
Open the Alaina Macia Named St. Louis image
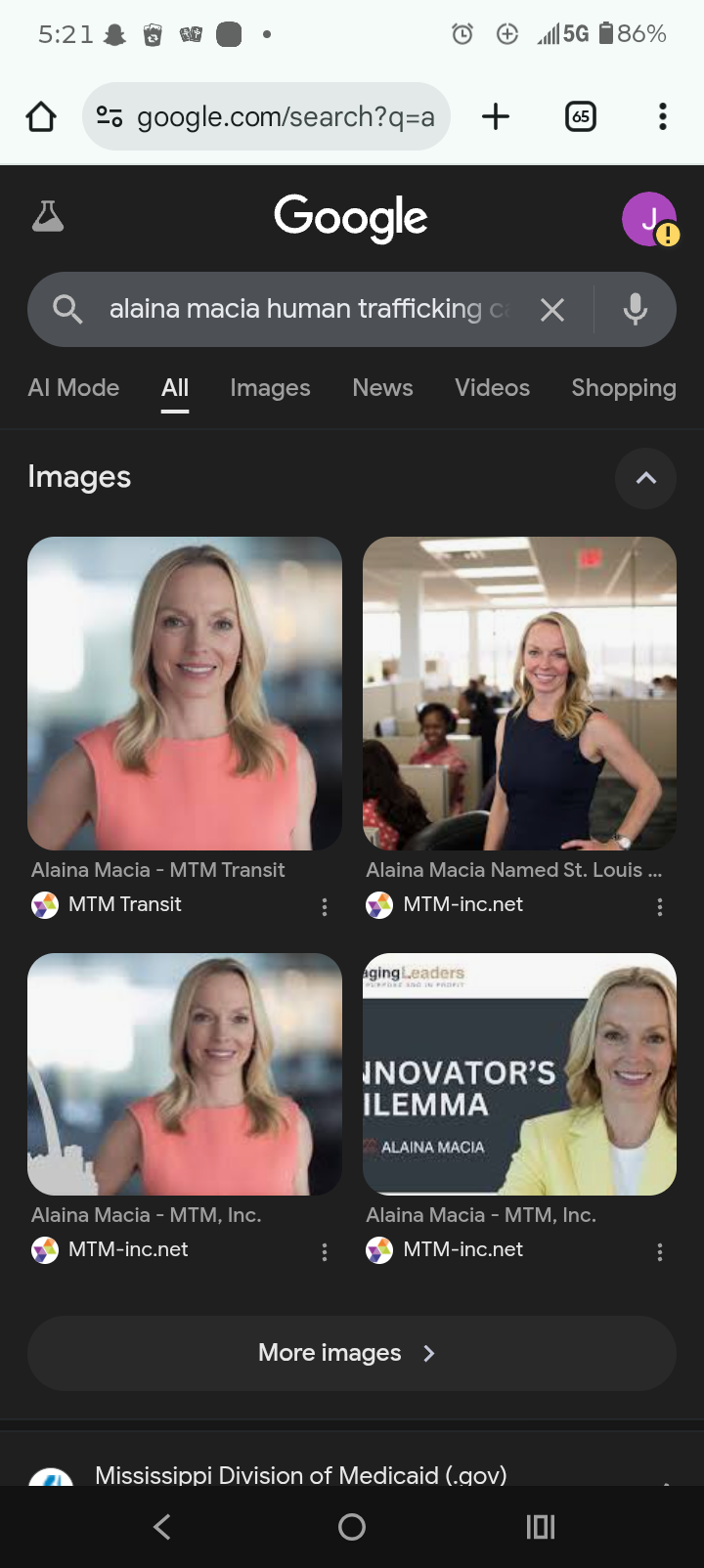[x=519, y=693]
